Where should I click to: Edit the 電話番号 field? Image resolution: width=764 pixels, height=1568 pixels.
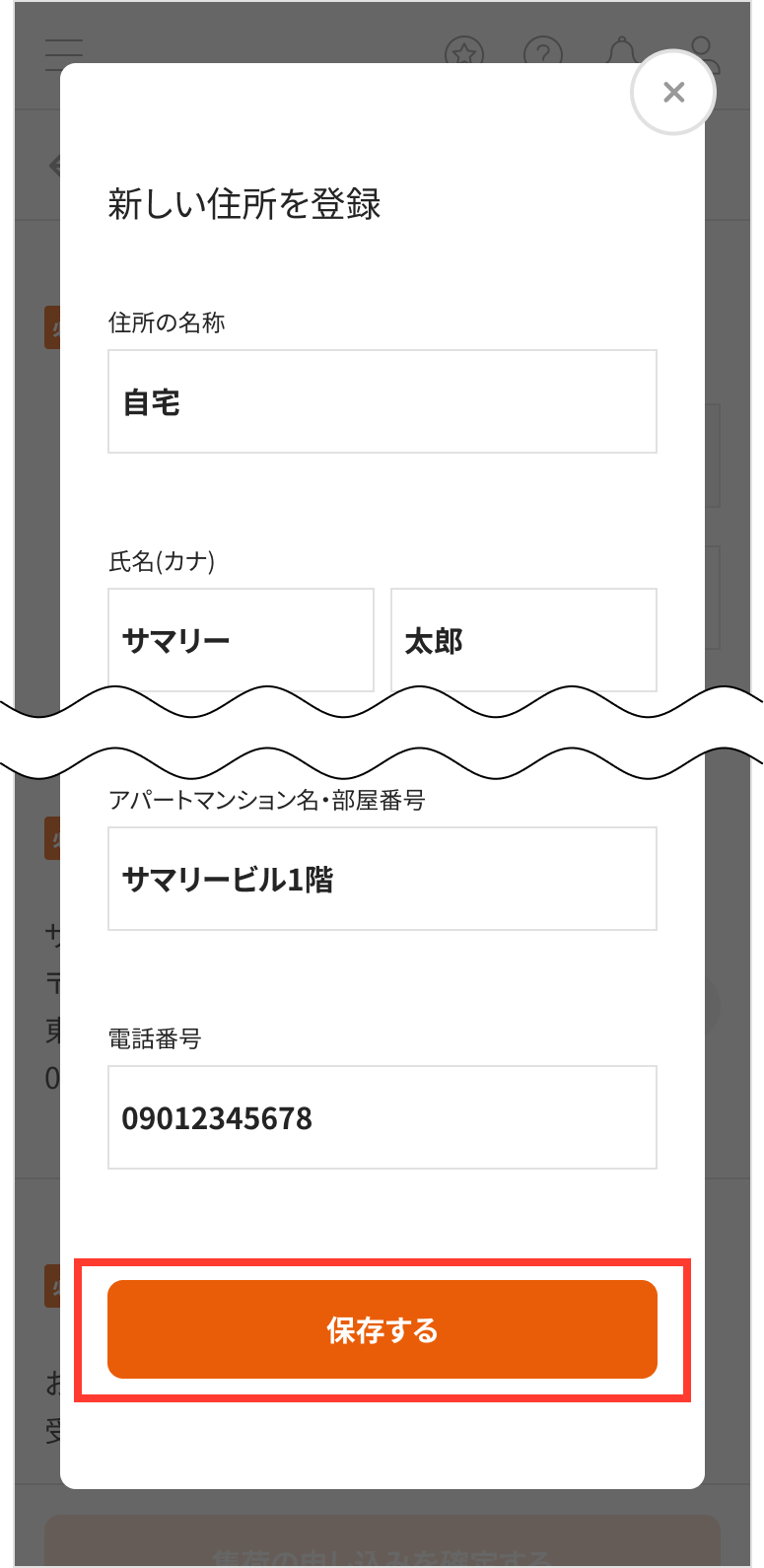point(382,1117)
